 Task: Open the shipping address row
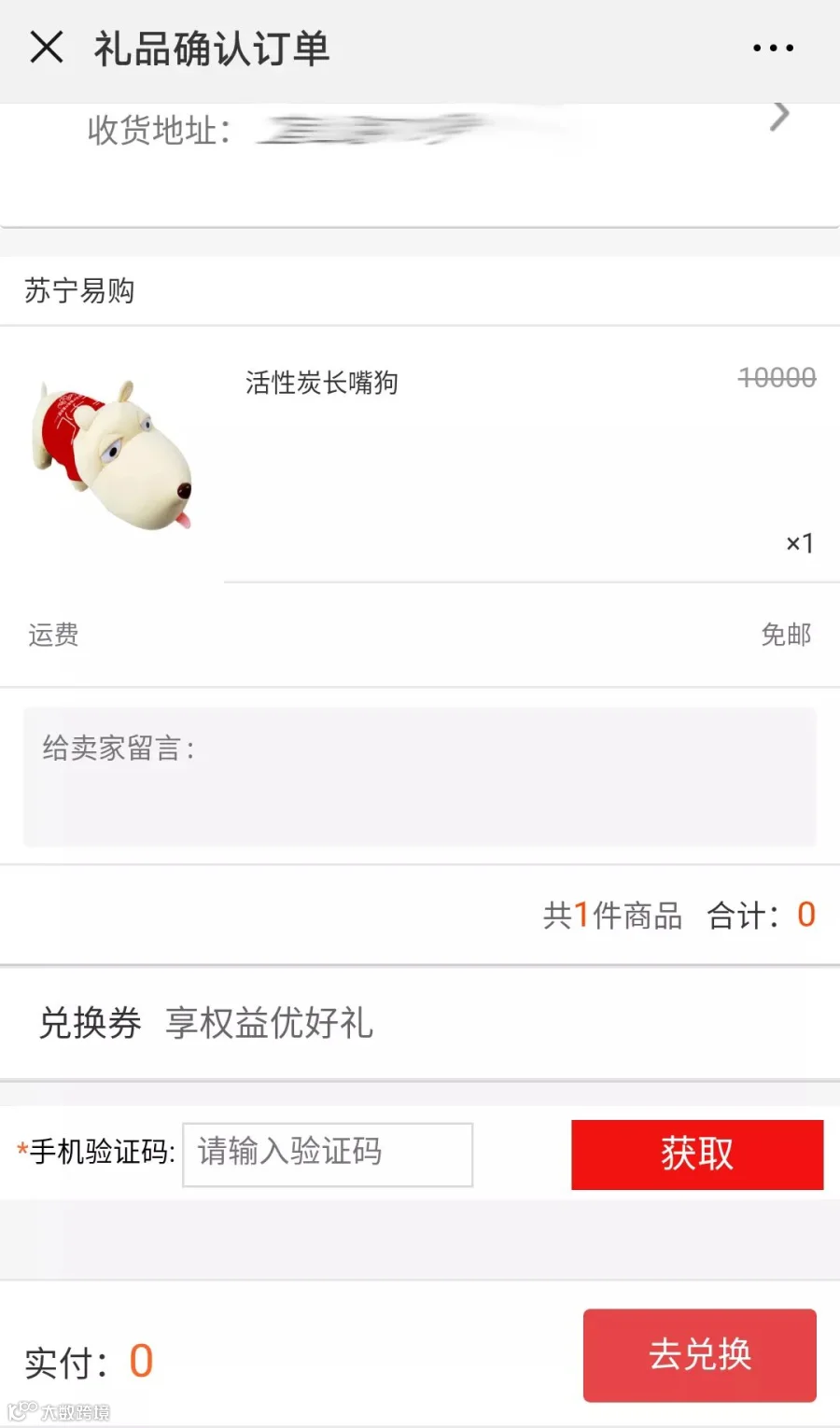coord(420,164)
